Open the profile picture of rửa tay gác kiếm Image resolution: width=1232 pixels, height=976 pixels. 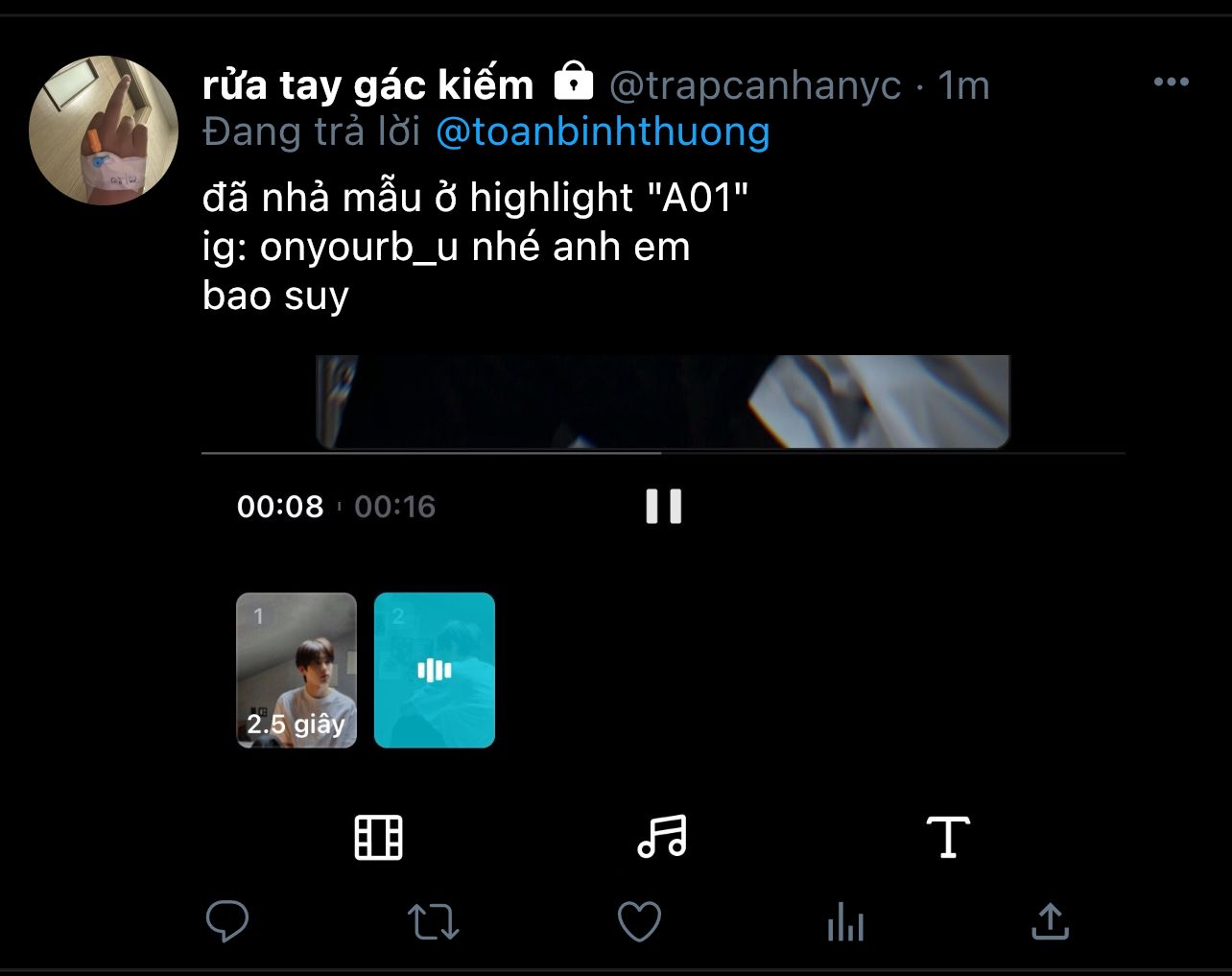coord(104,131)
